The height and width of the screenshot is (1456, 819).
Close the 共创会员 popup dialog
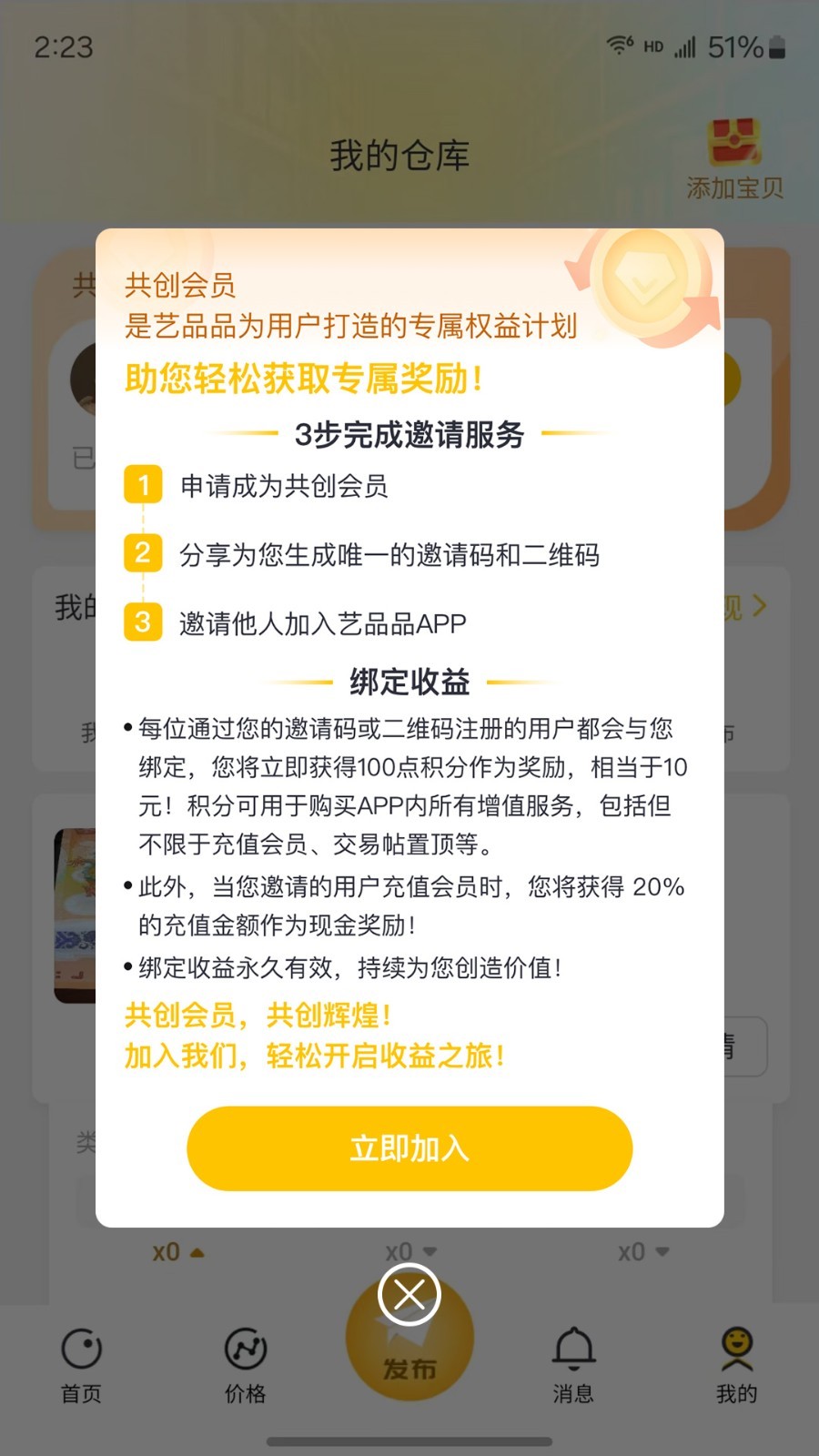(409, 1294)
